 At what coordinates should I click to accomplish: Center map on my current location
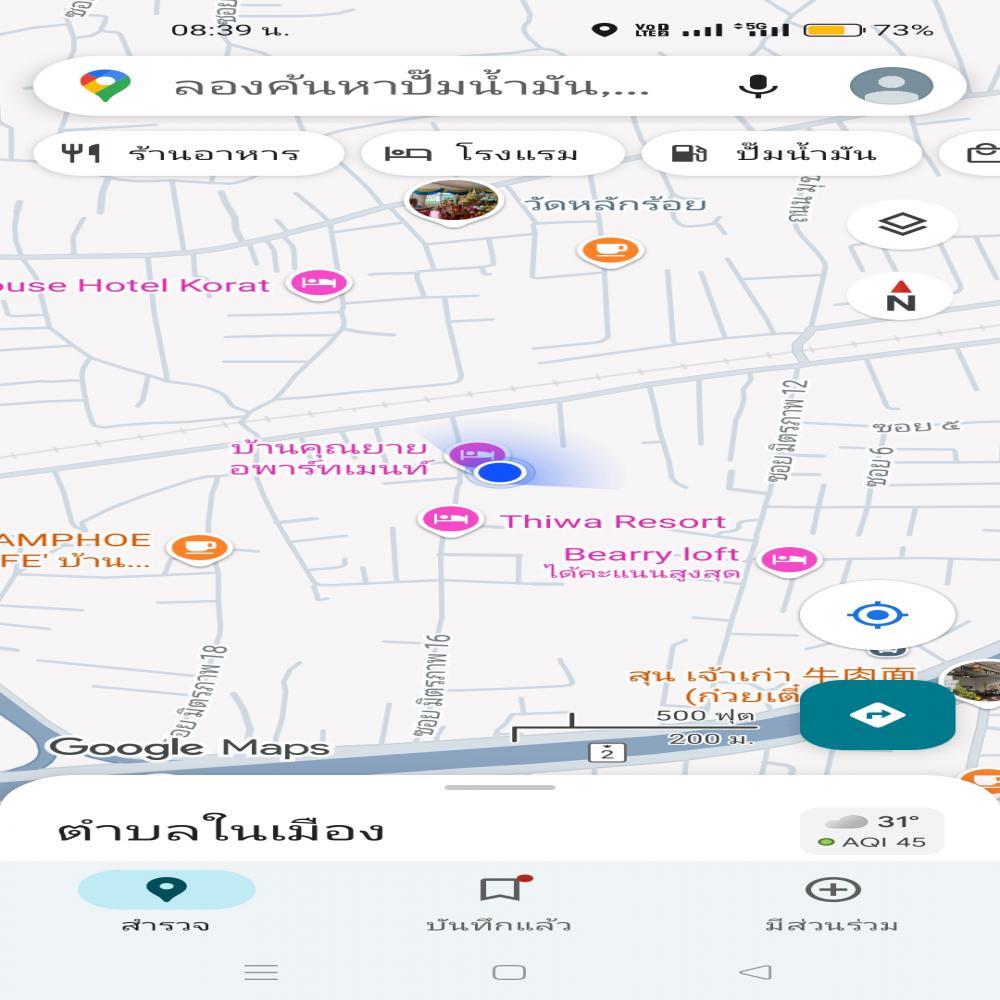tap(877, 614)
